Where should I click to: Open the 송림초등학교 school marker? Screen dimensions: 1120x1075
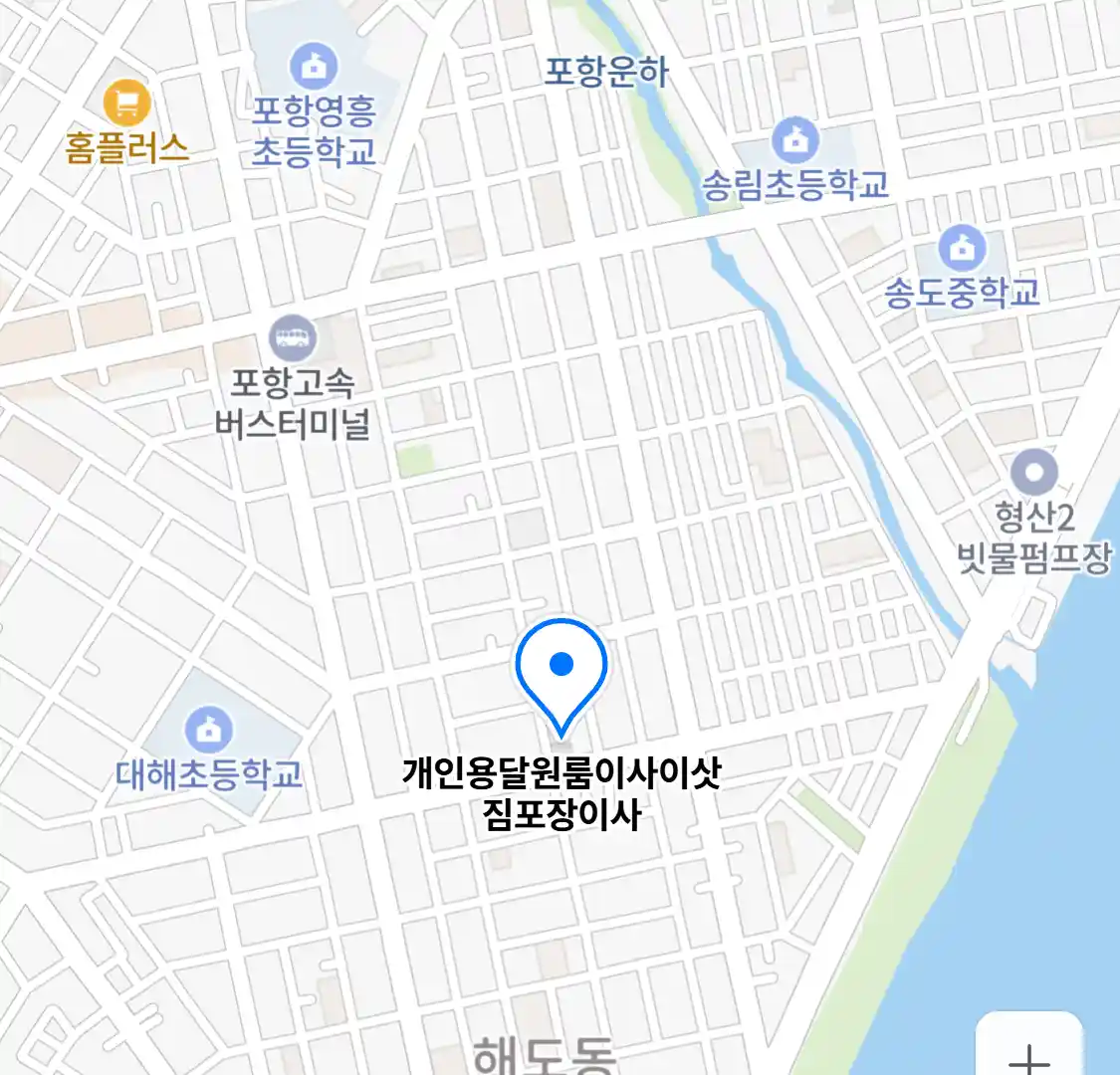click(794, 140)
